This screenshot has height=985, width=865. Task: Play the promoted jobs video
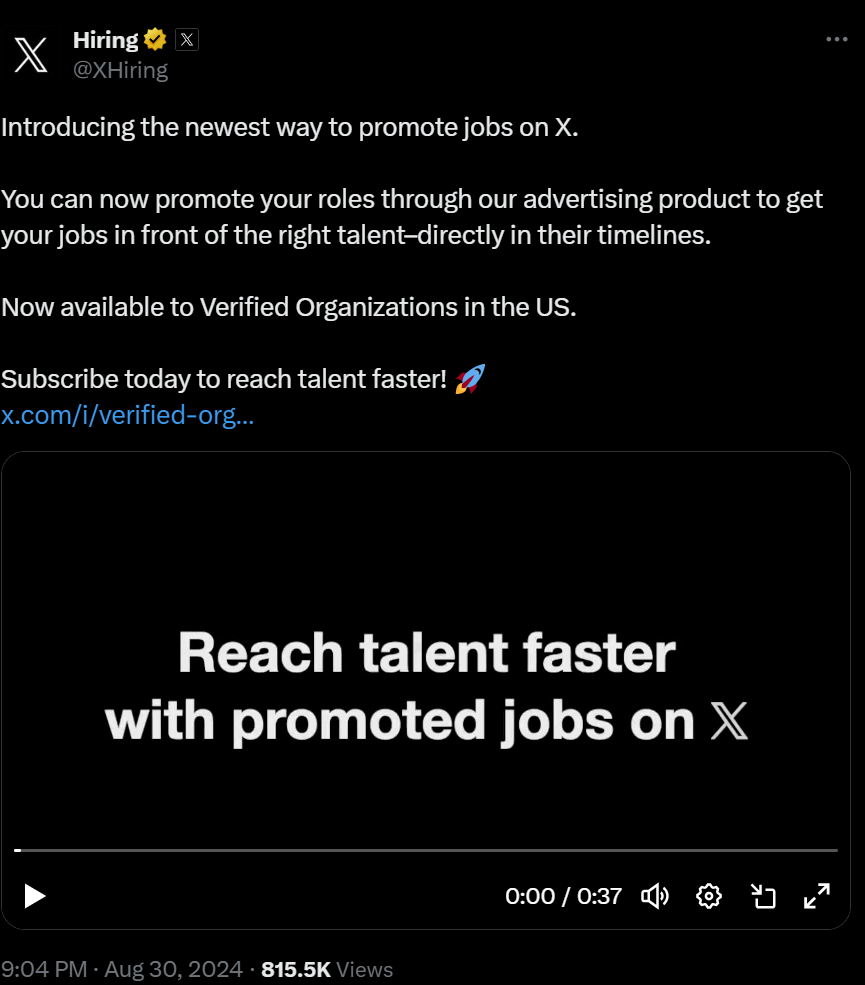click(x=35, y=895)
